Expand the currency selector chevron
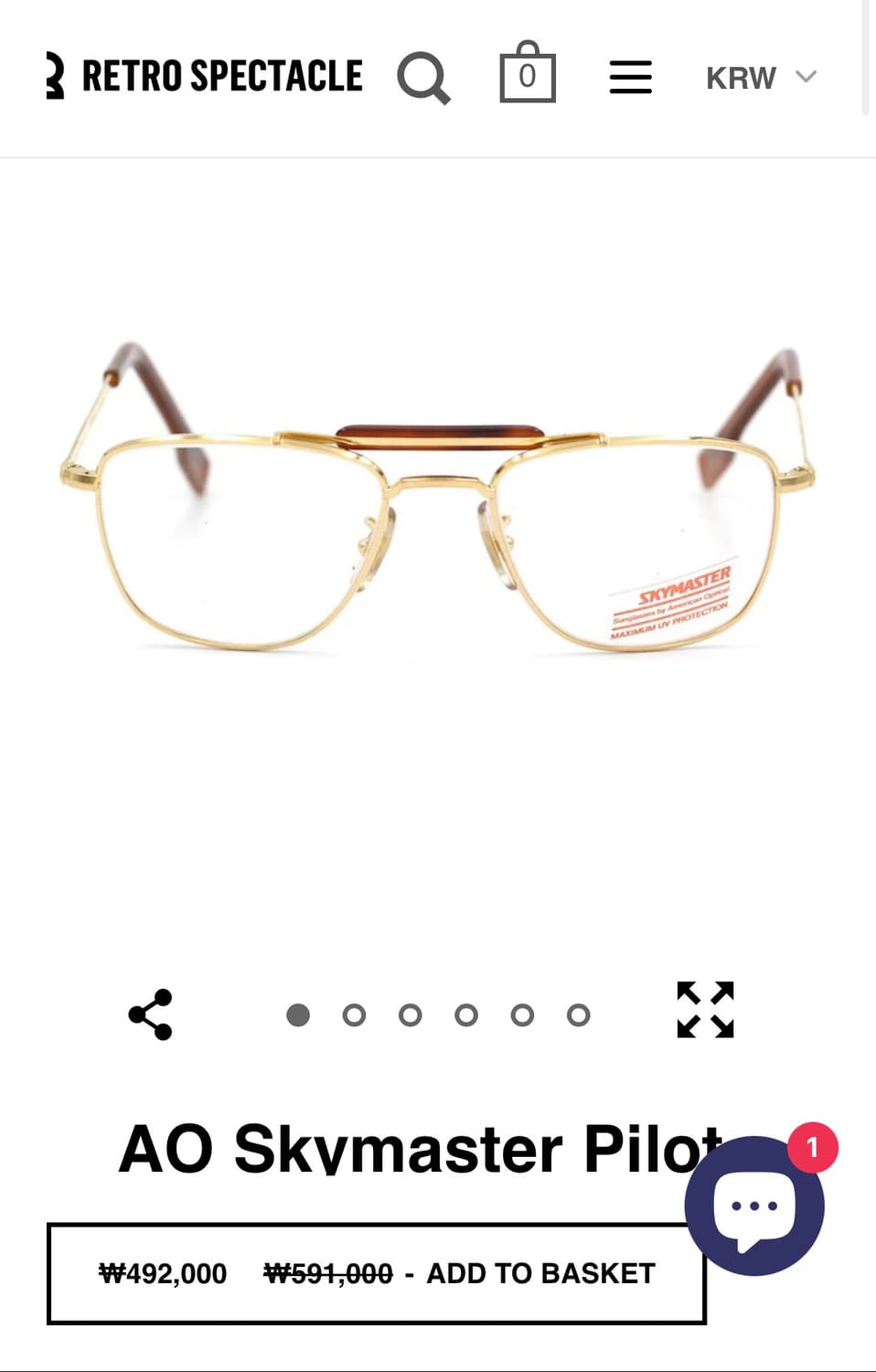This screenshot has height=1372, width=876. 805,79
